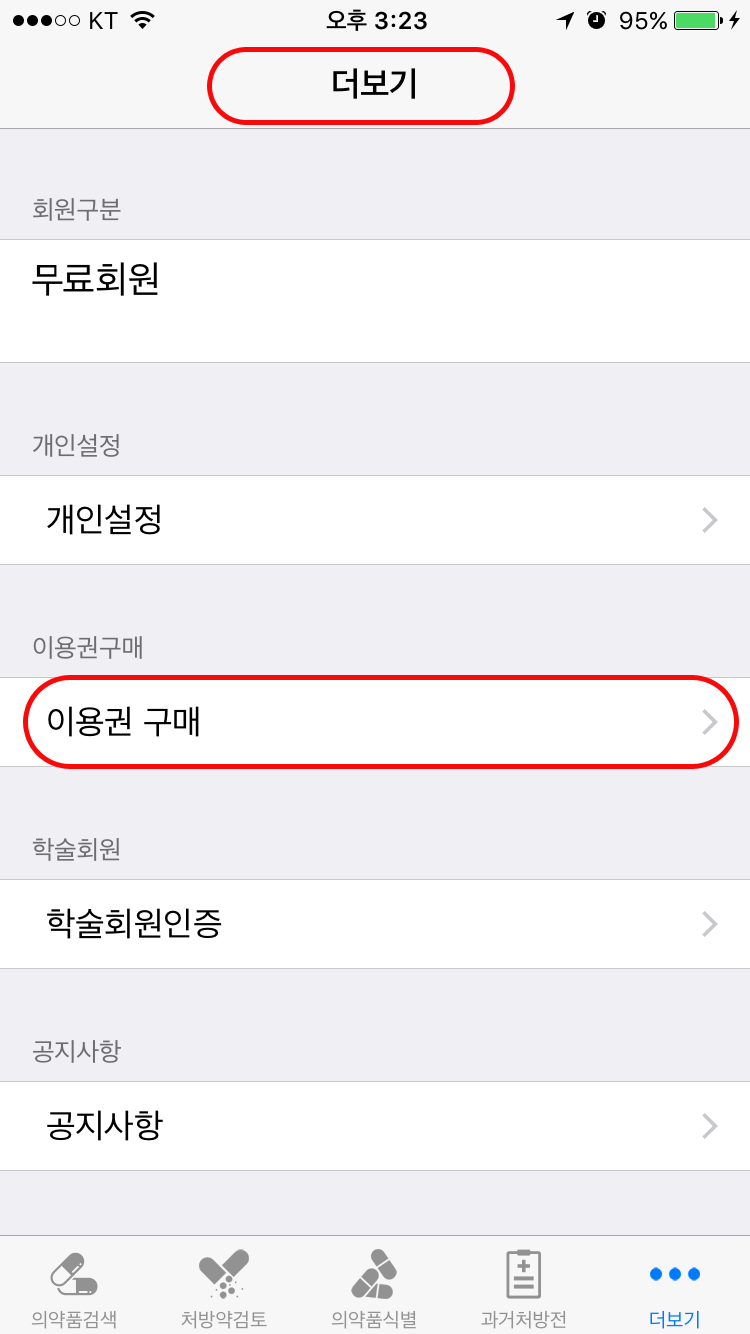This screenshot has height=1334, width=750.
Task: Open 이용권 구매 to buy a pass
Action: point(375,722)
